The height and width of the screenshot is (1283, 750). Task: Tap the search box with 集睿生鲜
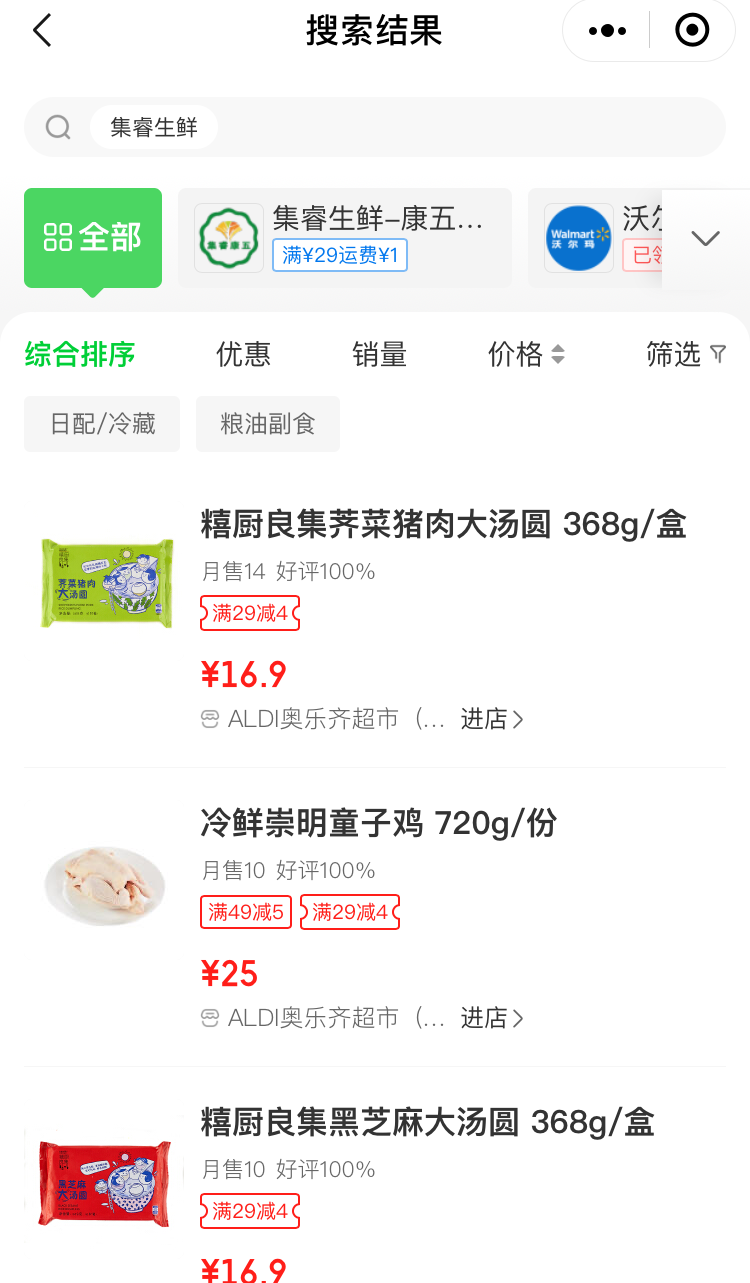coord(374,127)
